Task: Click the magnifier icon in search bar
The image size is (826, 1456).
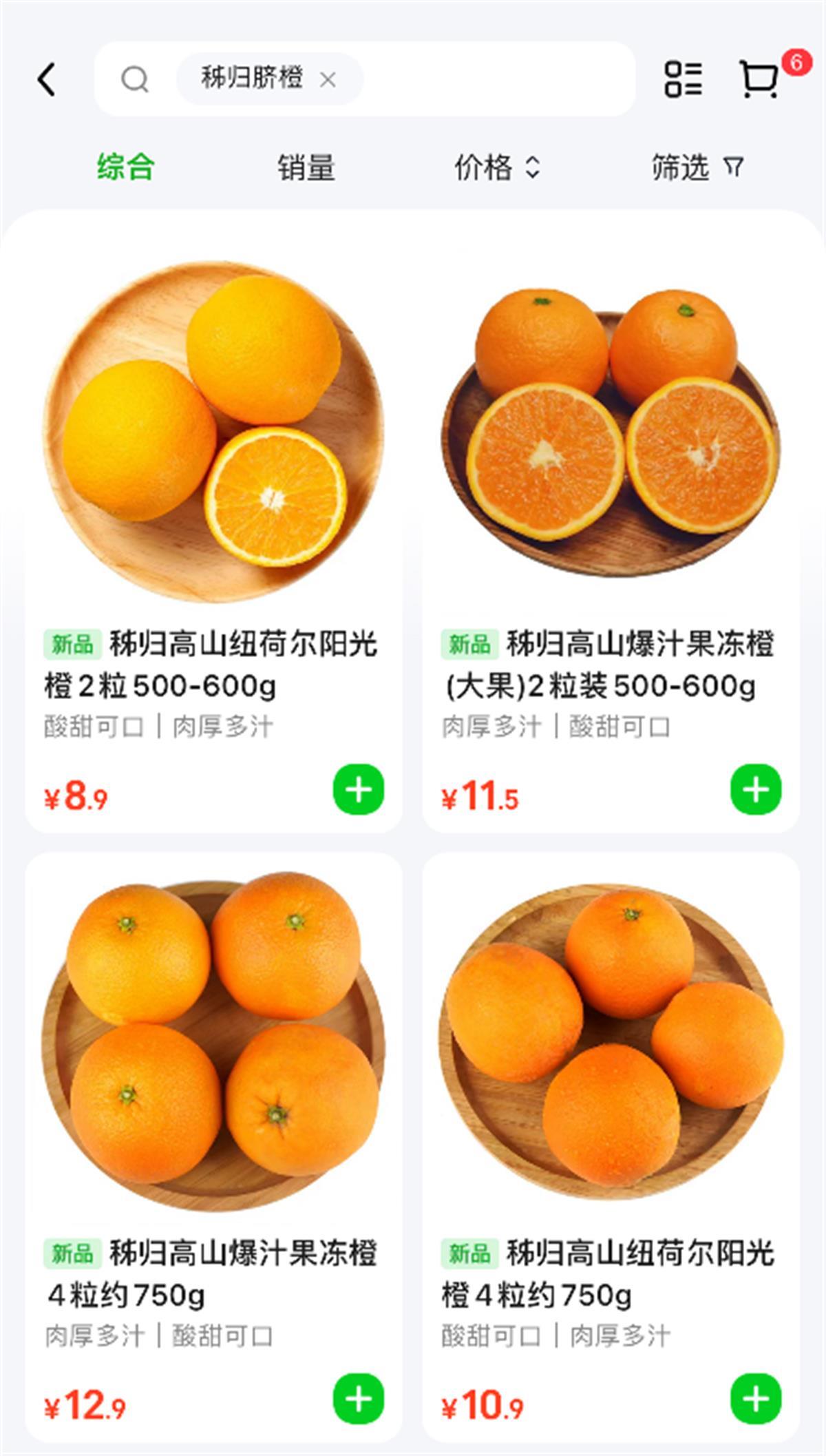Action: click(136, 78)
